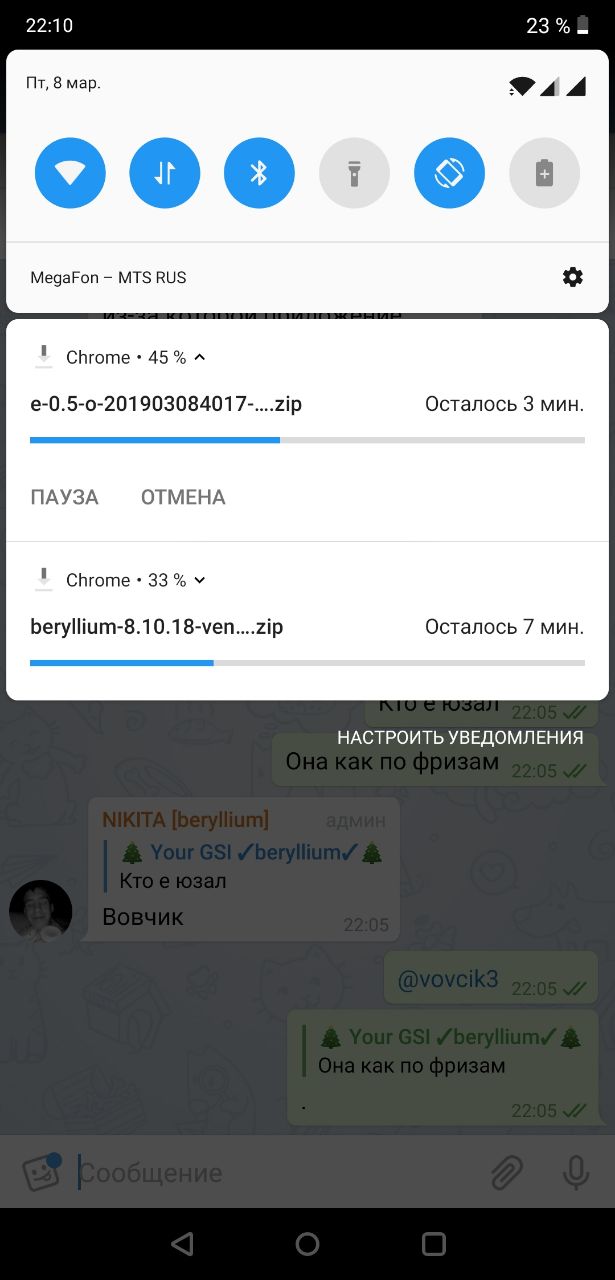This screenshot has height=1280, width=615.
Task: Go back with the navigation bar
Action: coord(182,1244)
